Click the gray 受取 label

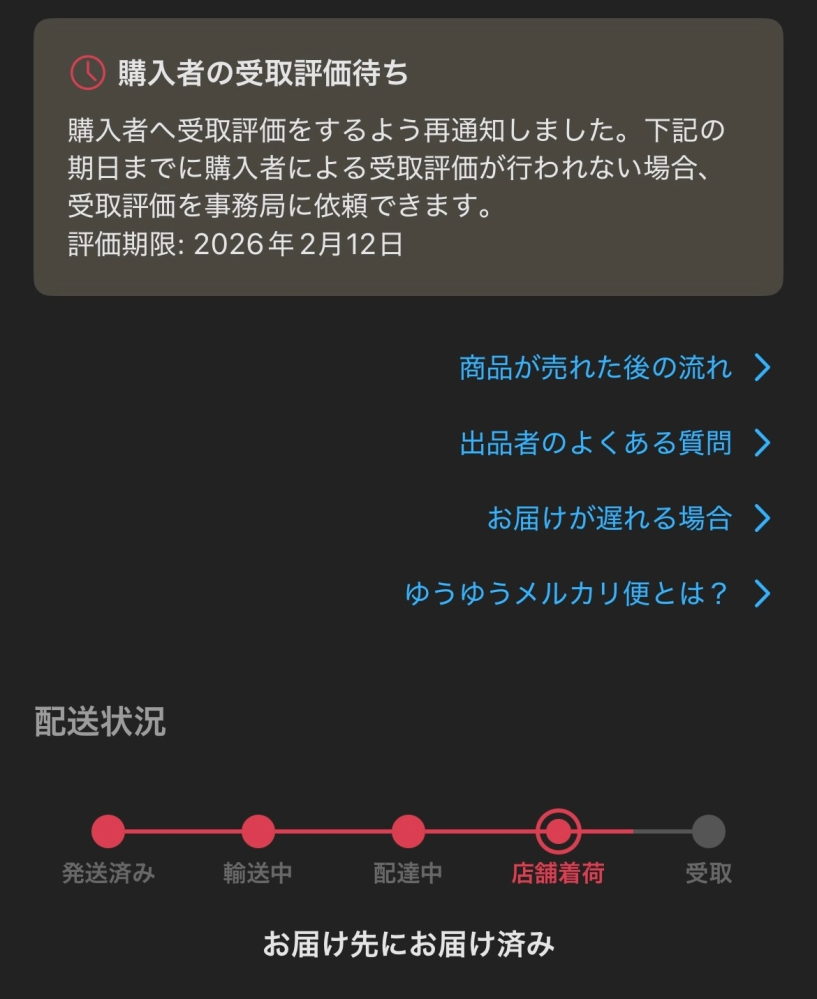coord(707,871)
